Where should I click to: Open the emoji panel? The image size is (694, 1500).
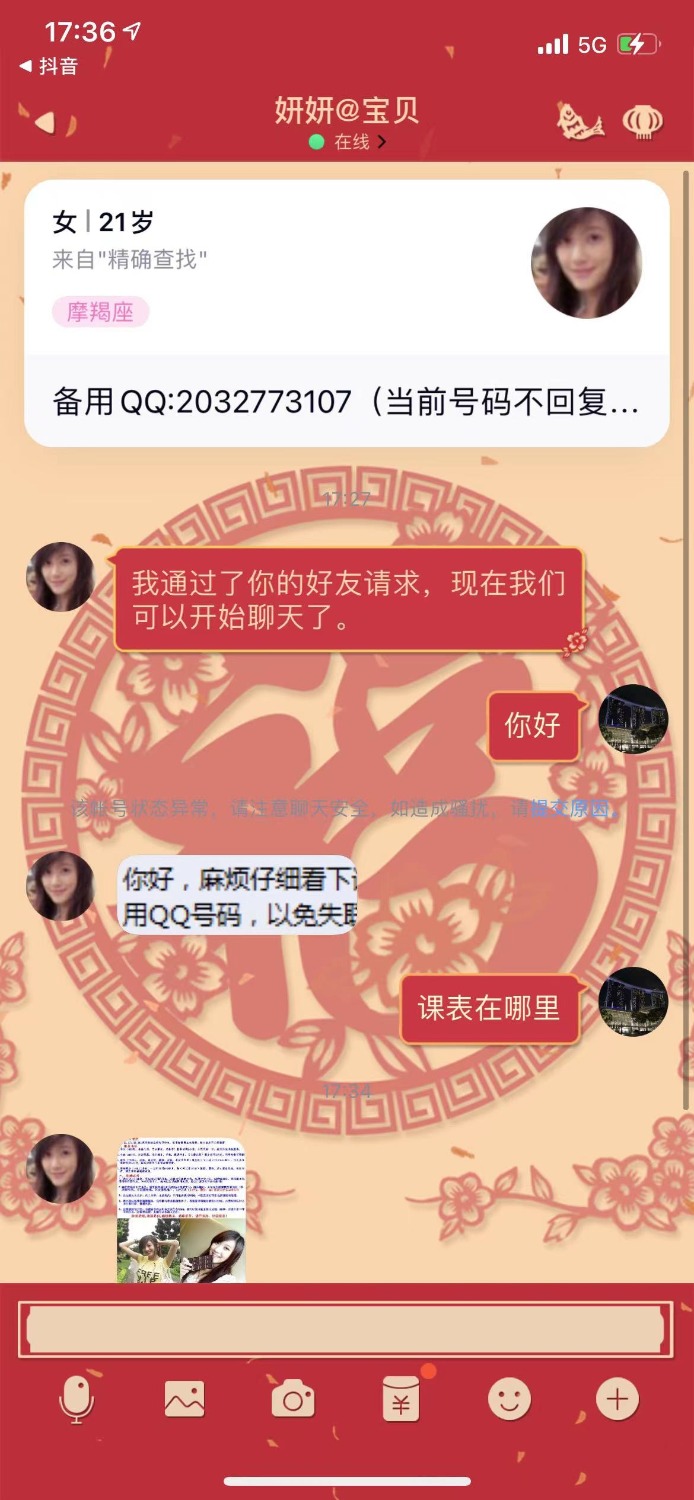coord(509,1399)
